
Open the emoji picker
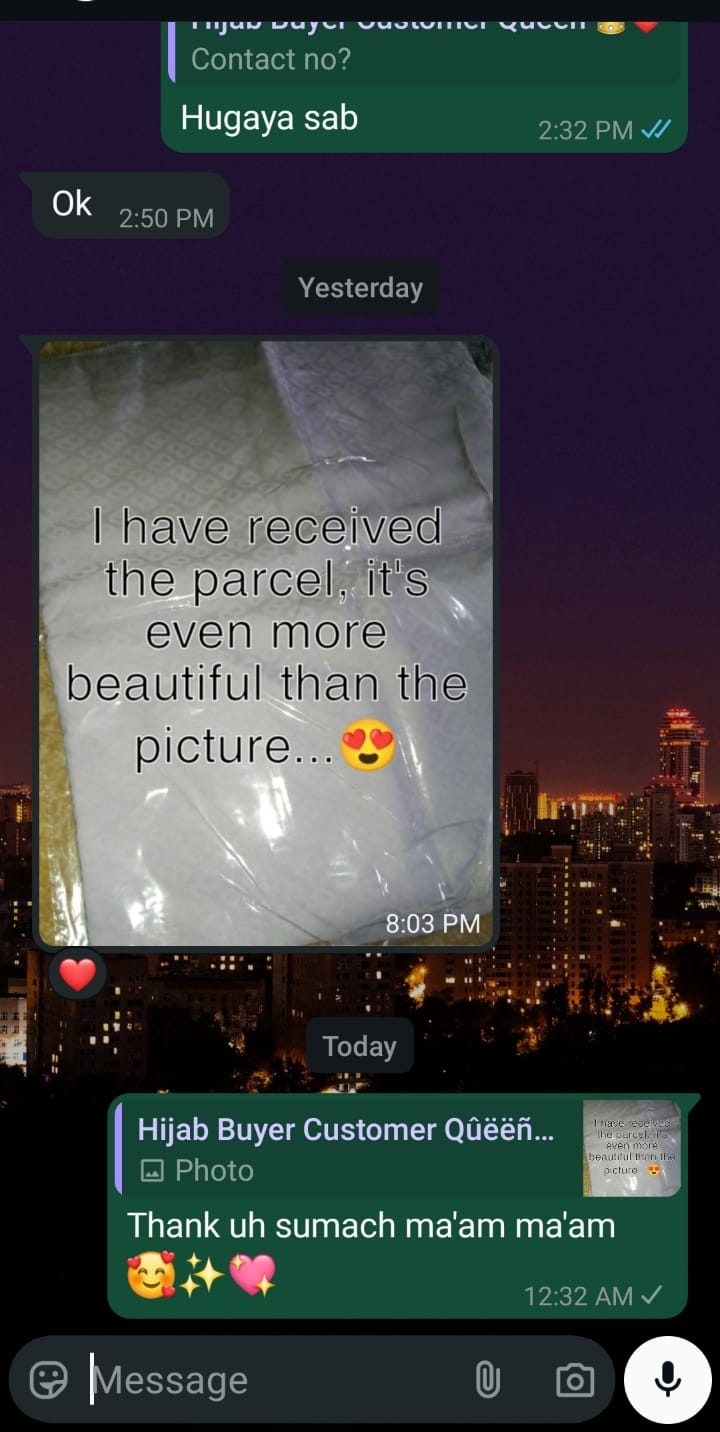(x=48, y=1381)
